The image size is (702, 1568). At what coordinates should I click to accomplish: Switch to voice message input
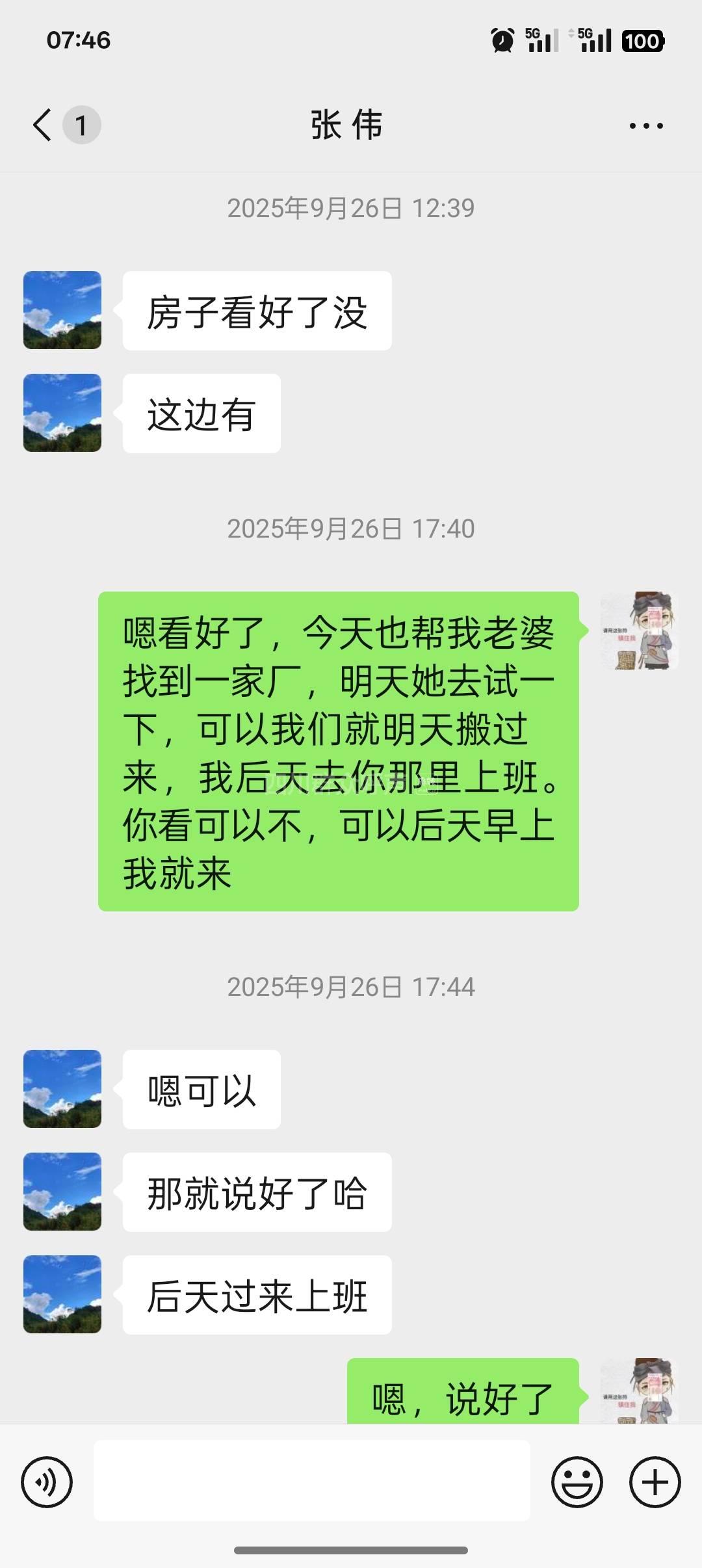click(47, 1482)
